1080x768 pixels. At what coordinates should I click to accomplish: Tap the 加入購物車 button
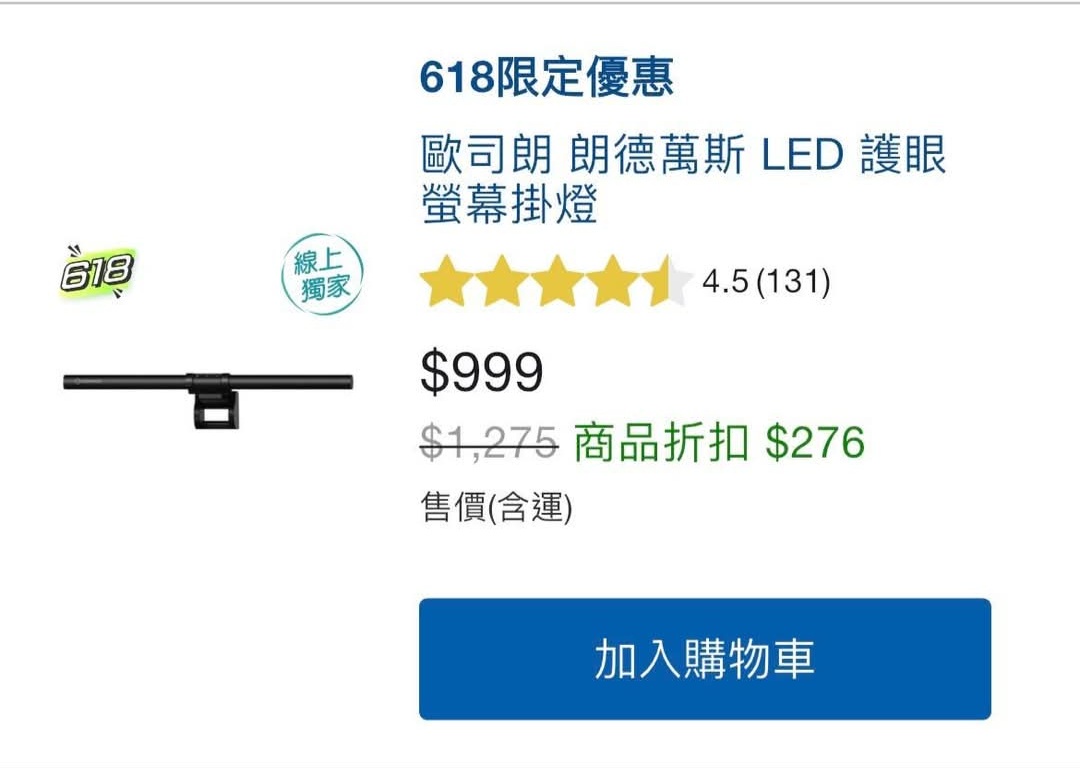click(x=704, y=659)
